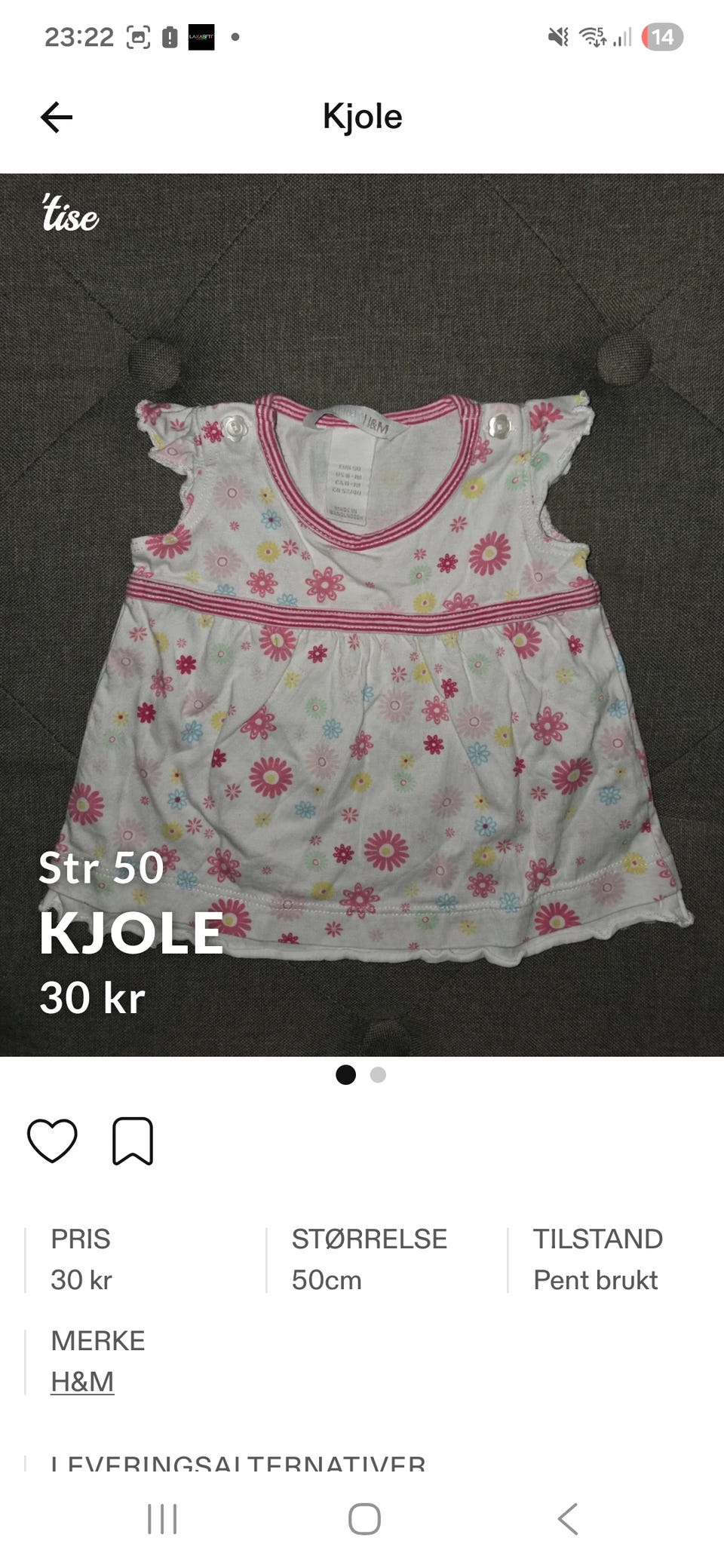Open the dress photo in full view
This screenshot has width=724, height=1568.
[362, 614]
